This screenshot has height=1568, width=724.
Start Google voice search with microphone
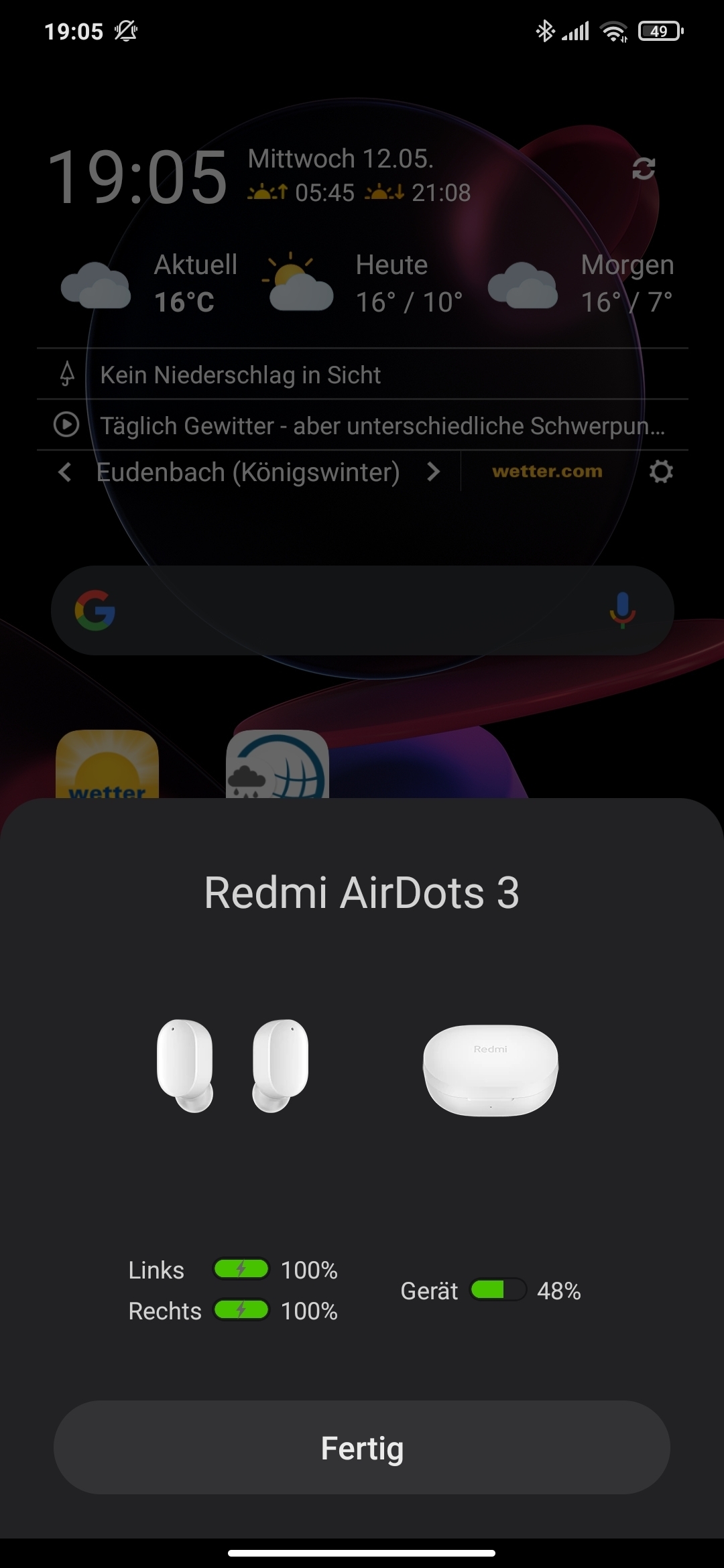point(622,610)
